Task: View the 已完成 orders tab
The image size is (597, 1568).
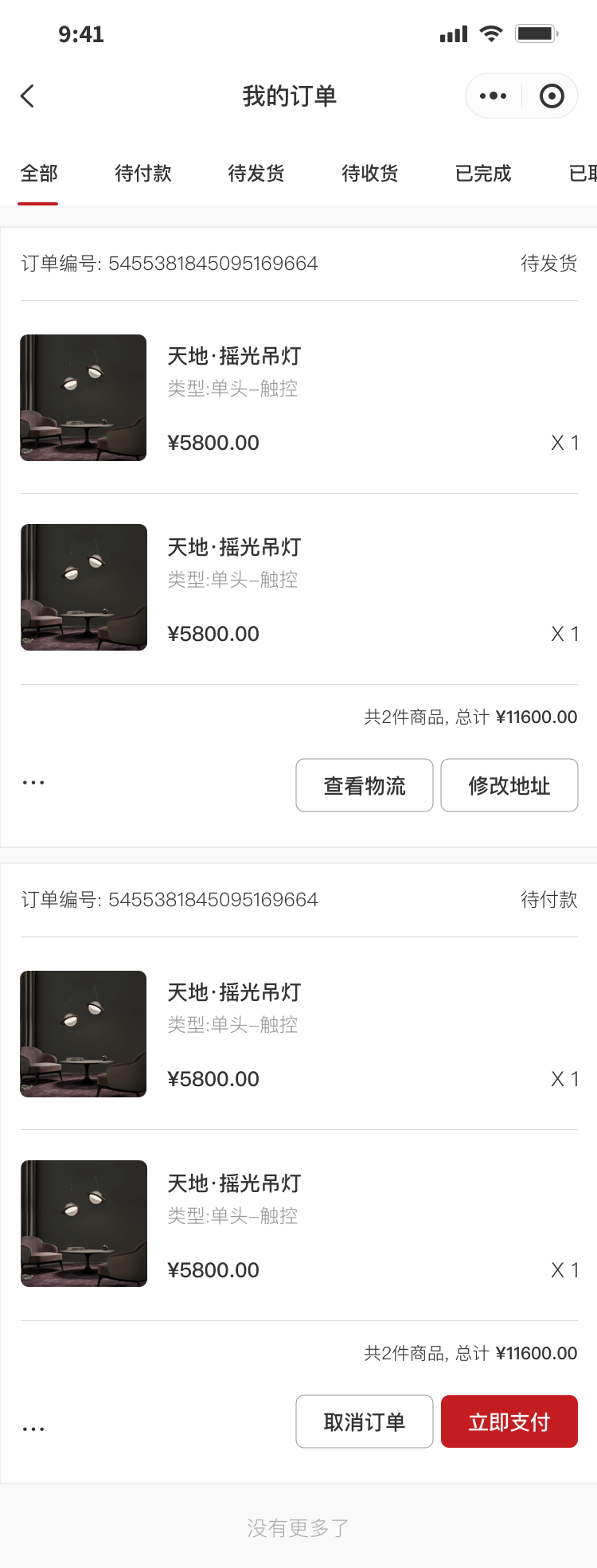Action: [x=483, y=174]
